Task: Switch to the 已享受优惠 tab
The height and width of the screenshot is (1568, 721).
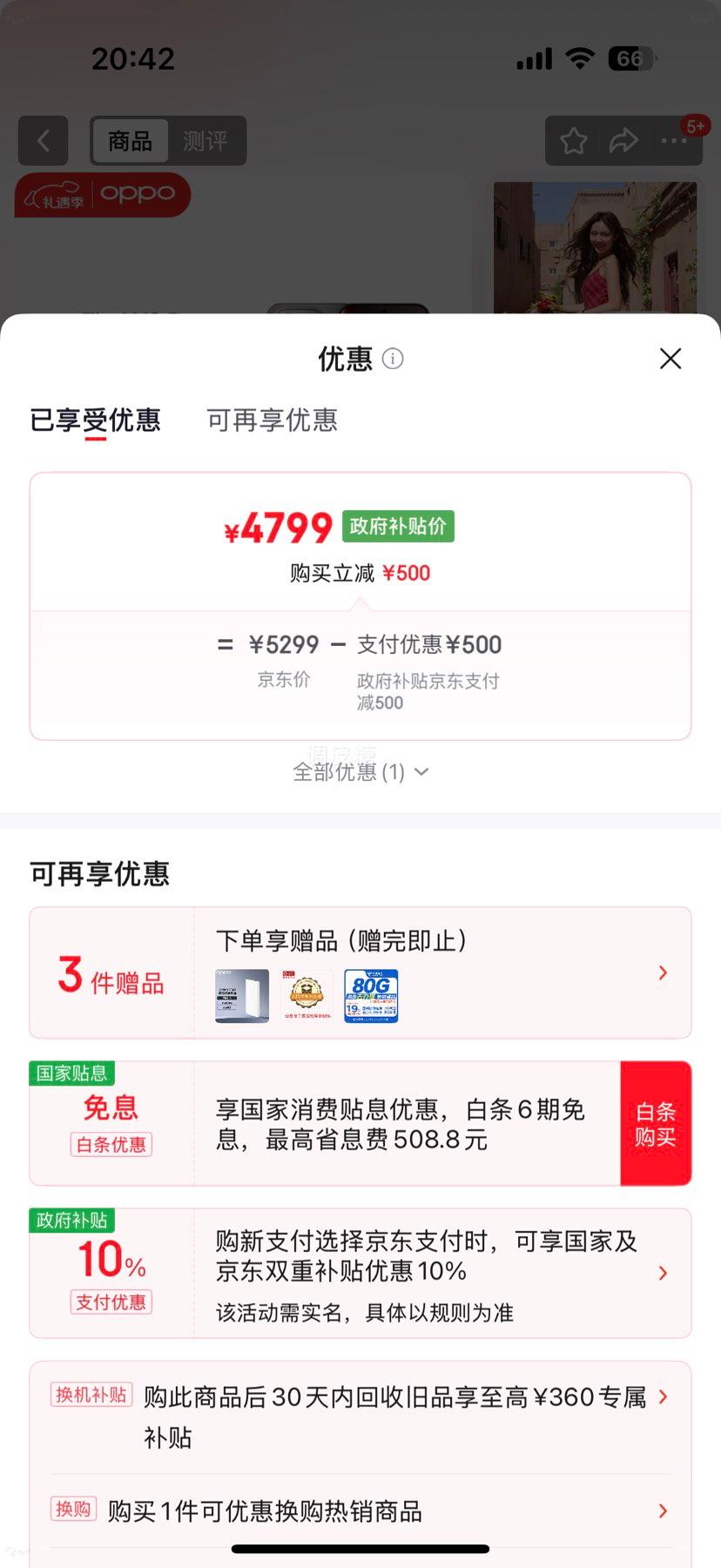Action: (95, 421)
